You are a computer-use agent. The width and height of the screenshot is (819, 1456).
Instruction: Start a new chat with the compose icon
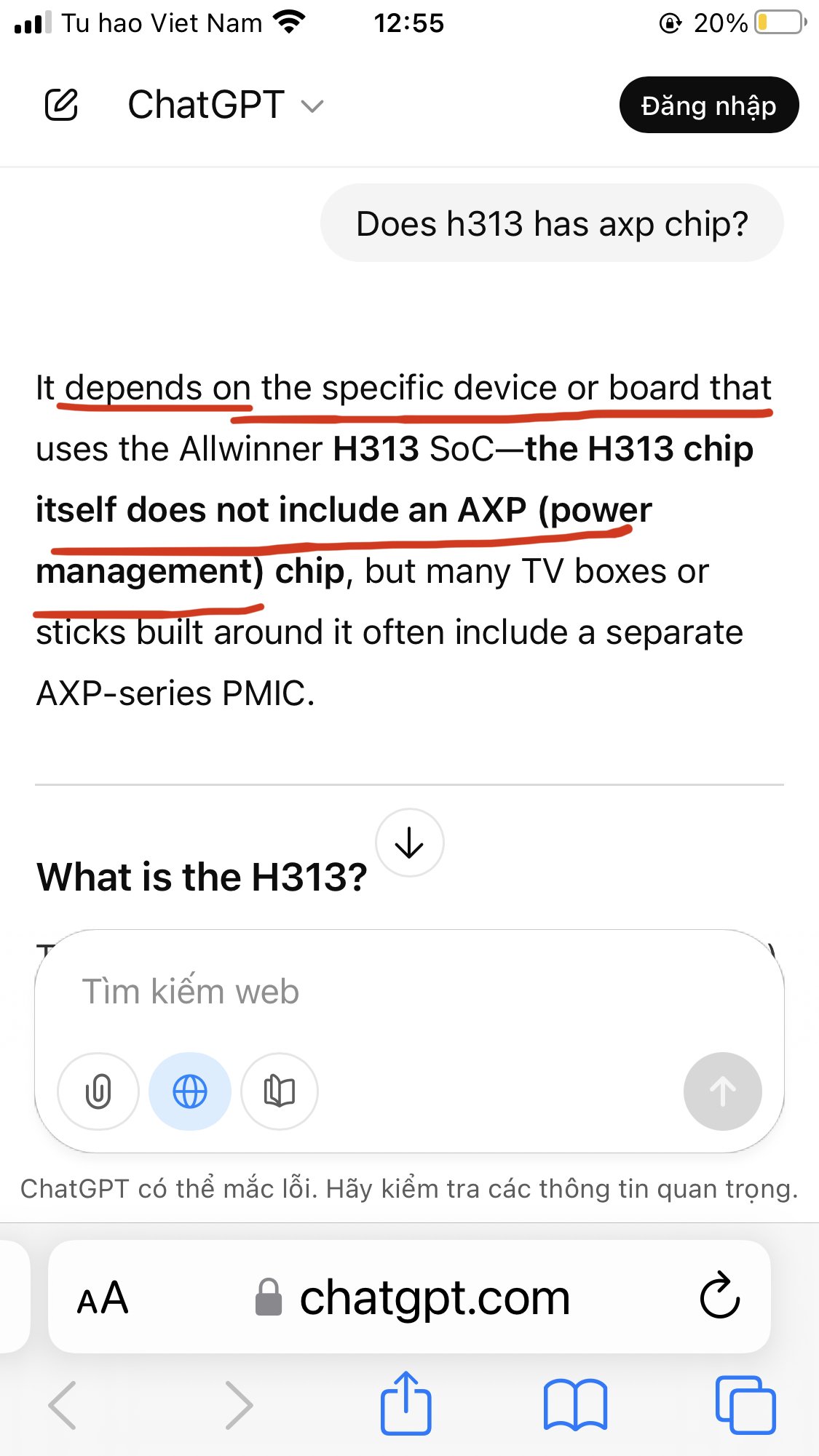(x=61, y=105)
